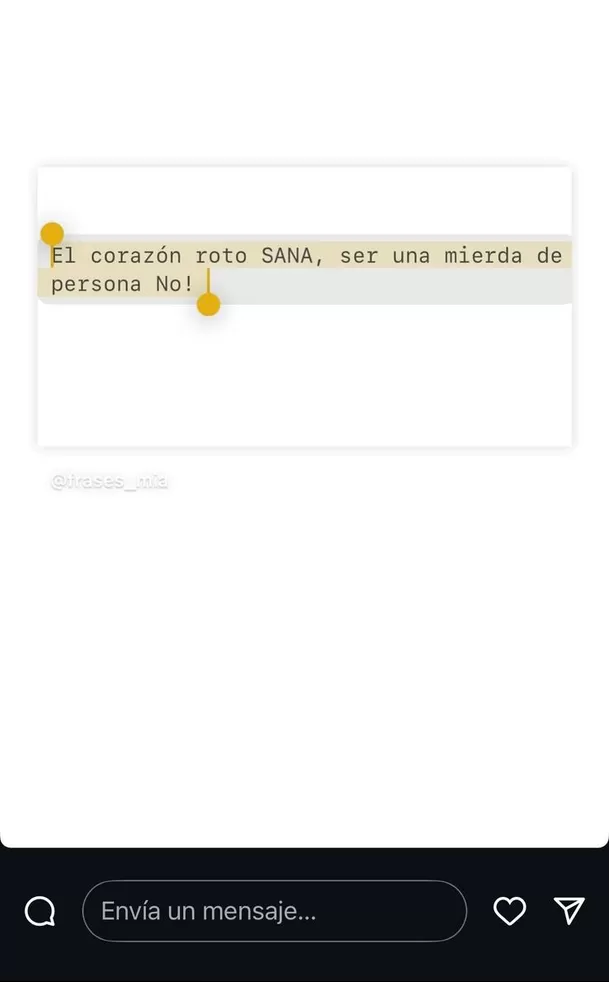
Task: Open the comment bubble icon
Action: point(40,911)
